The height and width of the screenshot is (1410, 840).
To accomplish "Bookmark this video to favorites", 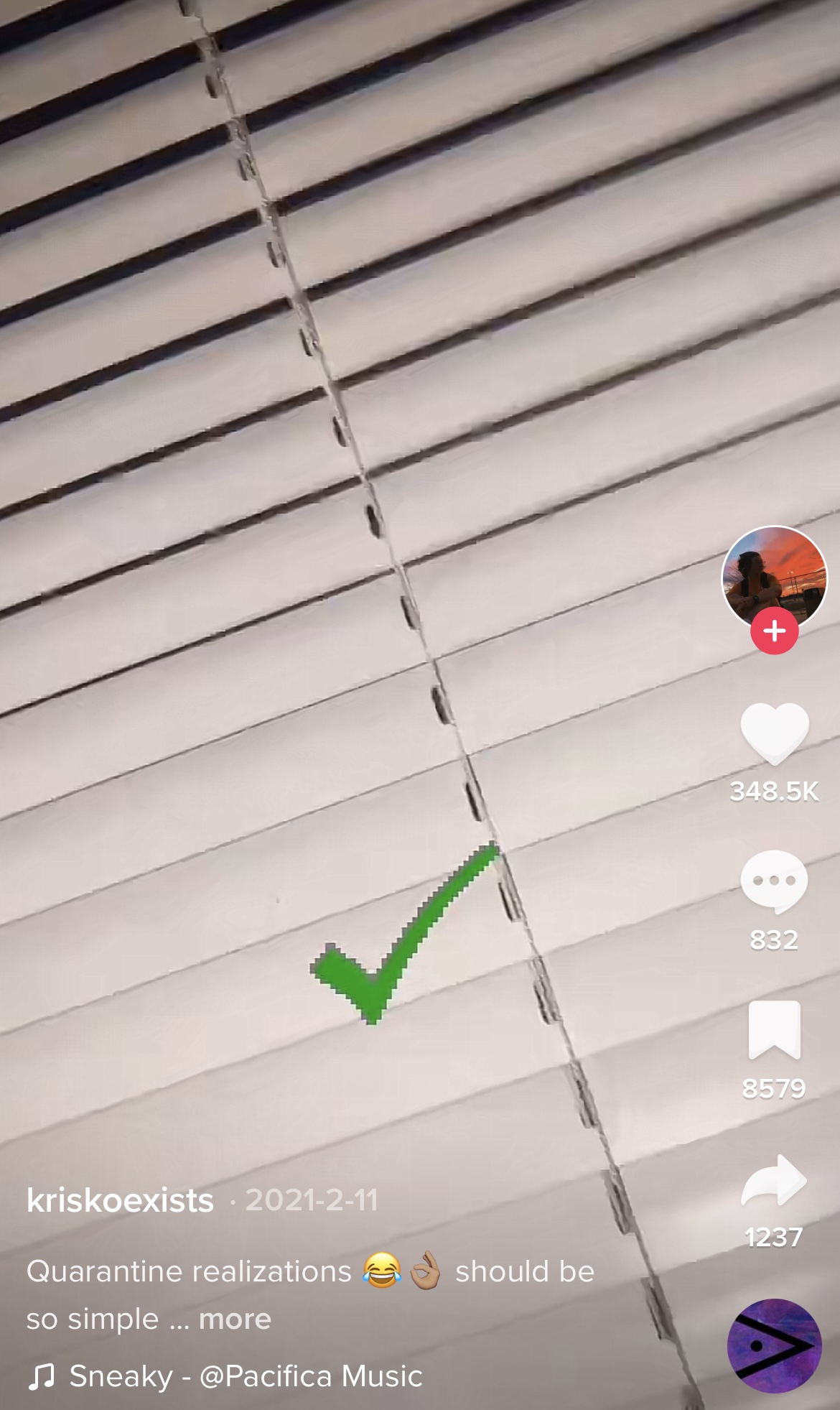I will [774, 1030].
